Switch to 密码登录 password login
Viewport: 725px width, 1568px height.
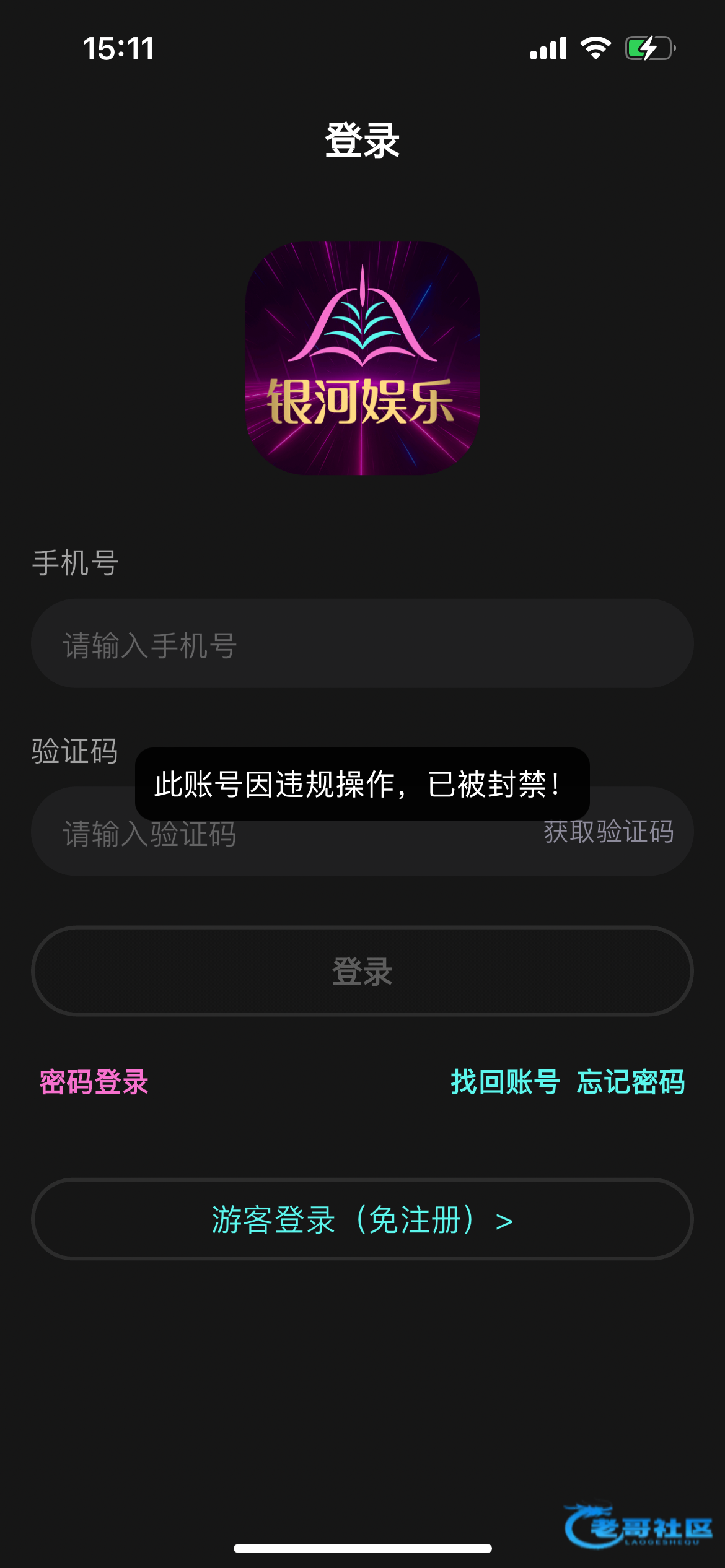94,1082
